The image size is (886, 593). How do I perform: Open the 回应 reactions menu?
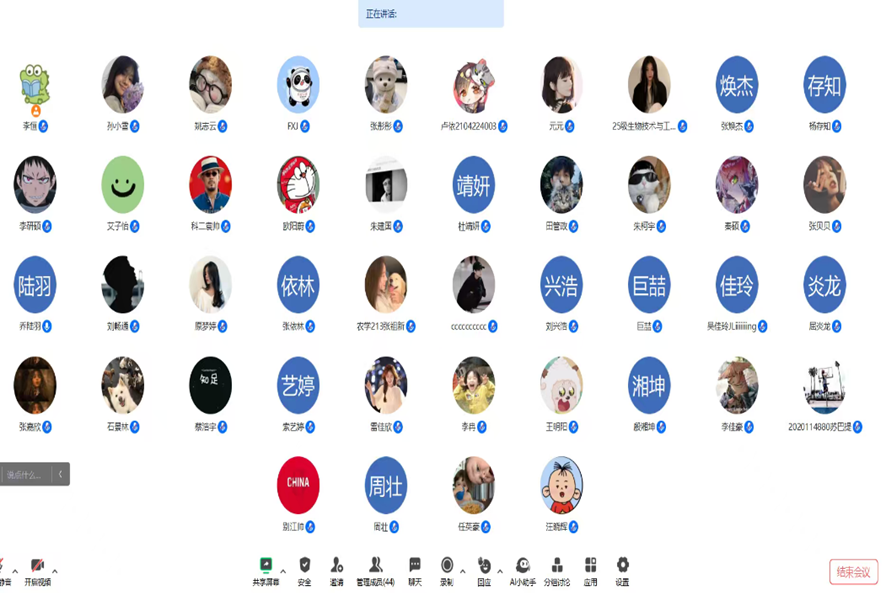484,570
